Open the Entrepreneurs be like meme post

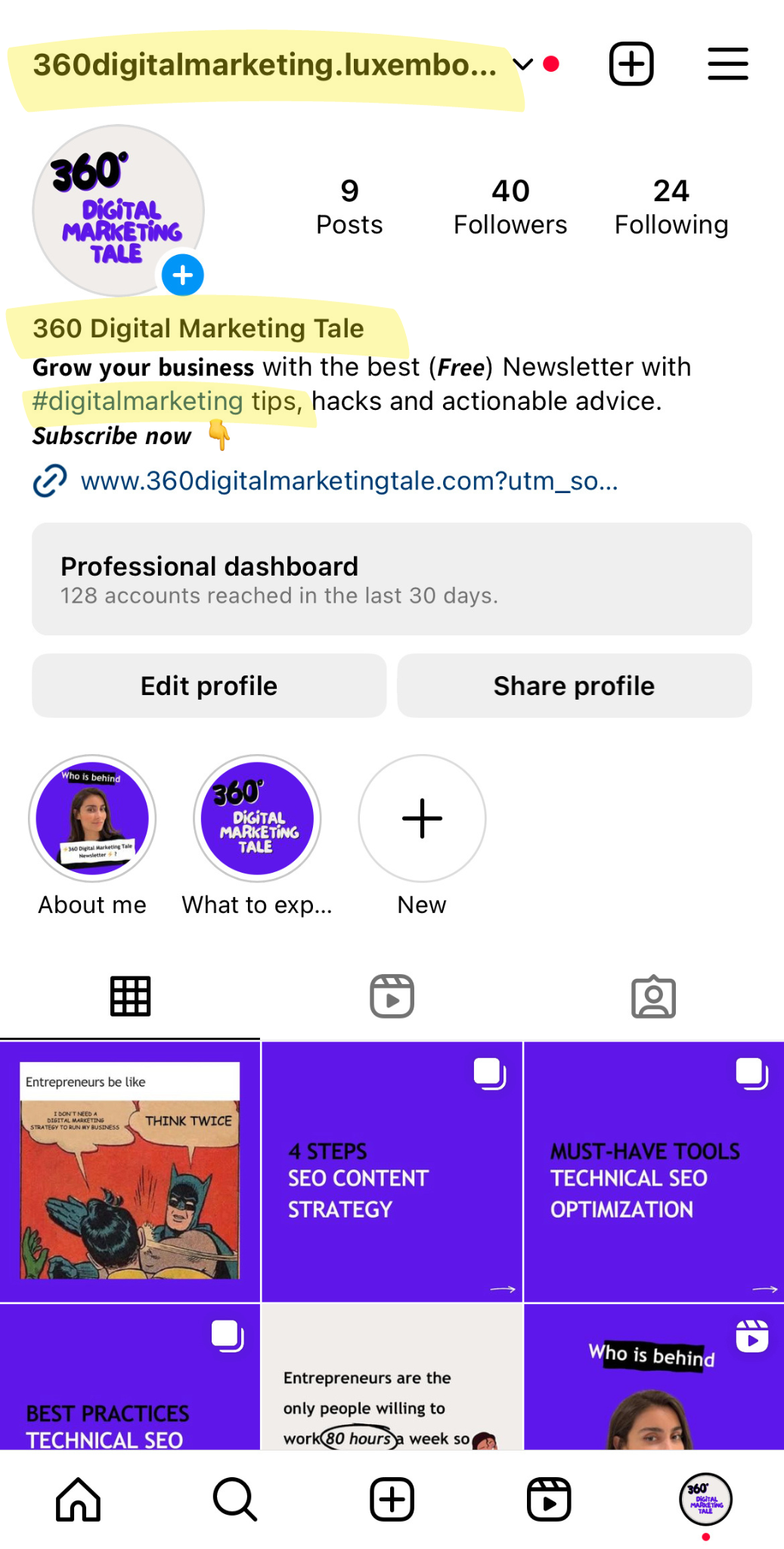[x=130, y=1172]
